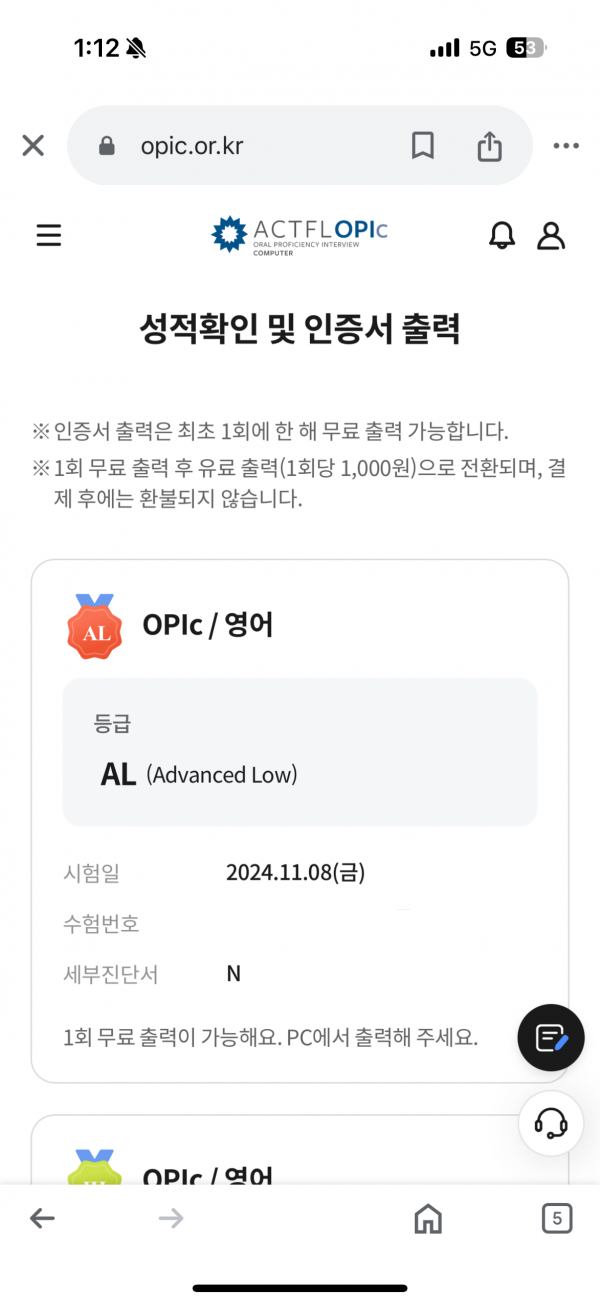Bookmark this page in the browser
The width and height of the screenshot is (600, 1304).
click(423, 146)
